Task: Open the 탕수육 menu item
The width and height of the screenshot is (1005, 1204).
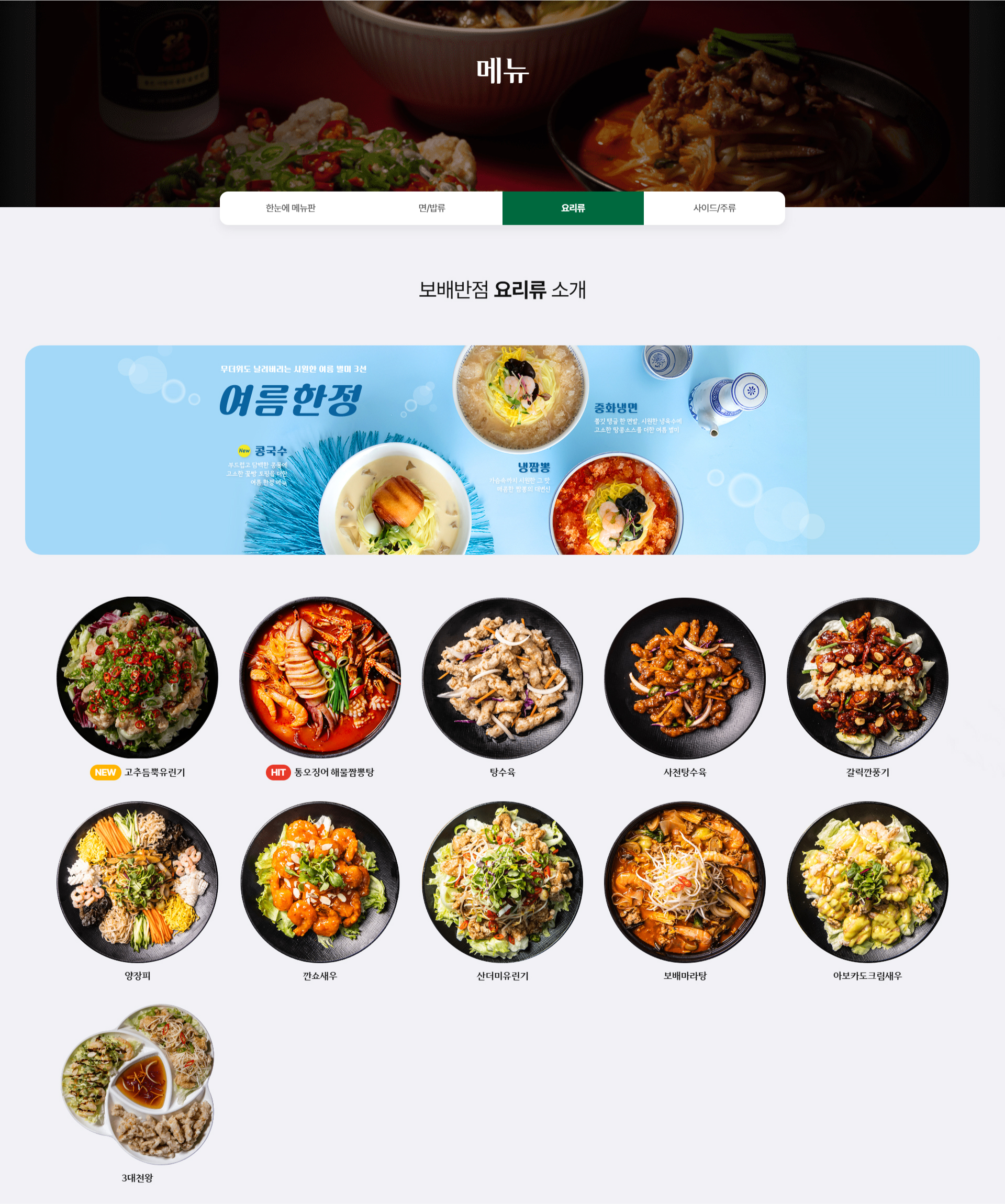Action: tap(502, 678)
